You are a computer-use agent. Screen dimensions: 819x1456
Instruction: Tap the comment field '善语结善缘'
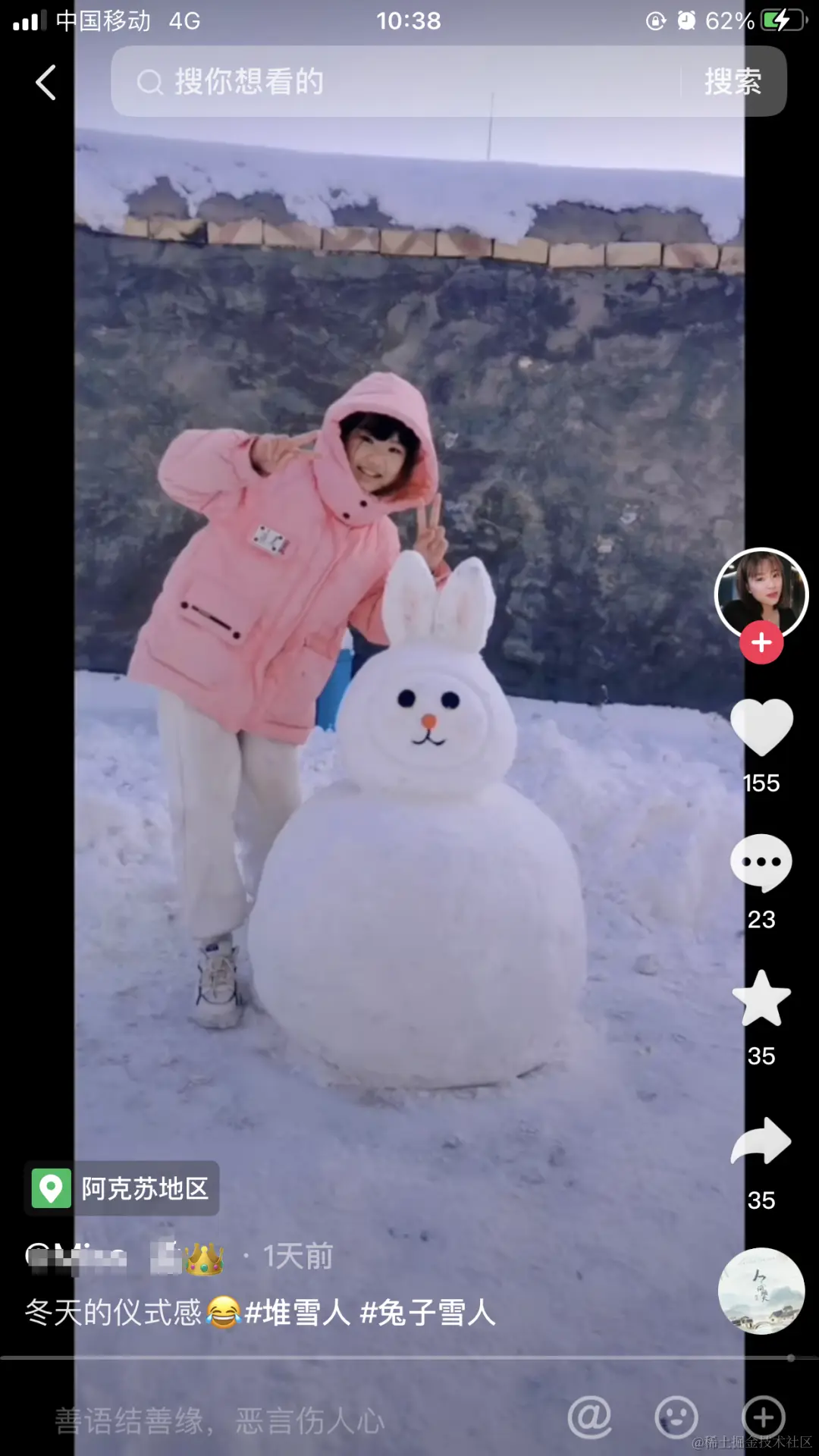coord(220,1420)
